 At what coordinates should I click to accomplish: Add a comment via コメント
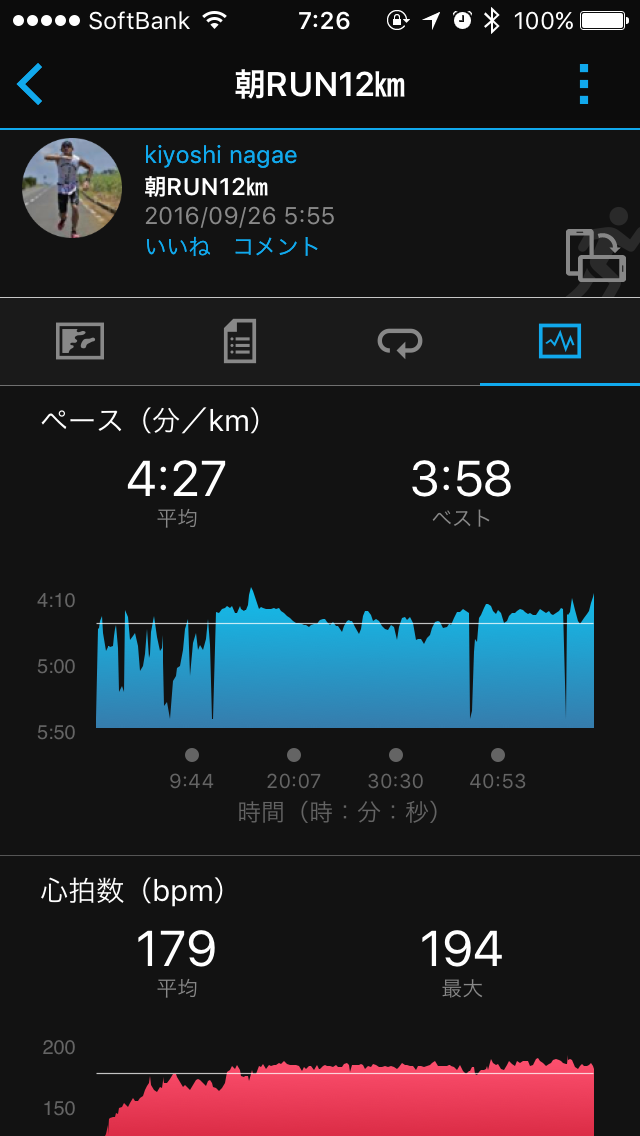point(276,247)
